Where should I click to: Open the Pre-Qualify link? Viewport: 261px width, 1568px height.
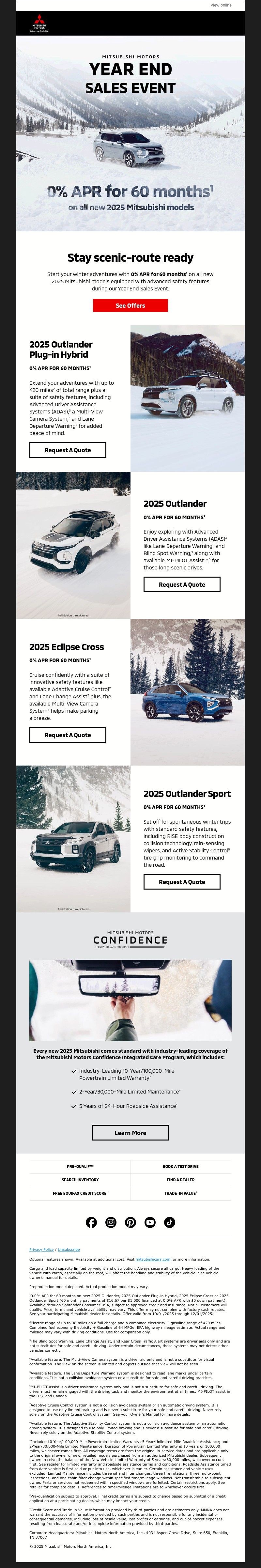pyautogui.click(x=80, y=1166)
